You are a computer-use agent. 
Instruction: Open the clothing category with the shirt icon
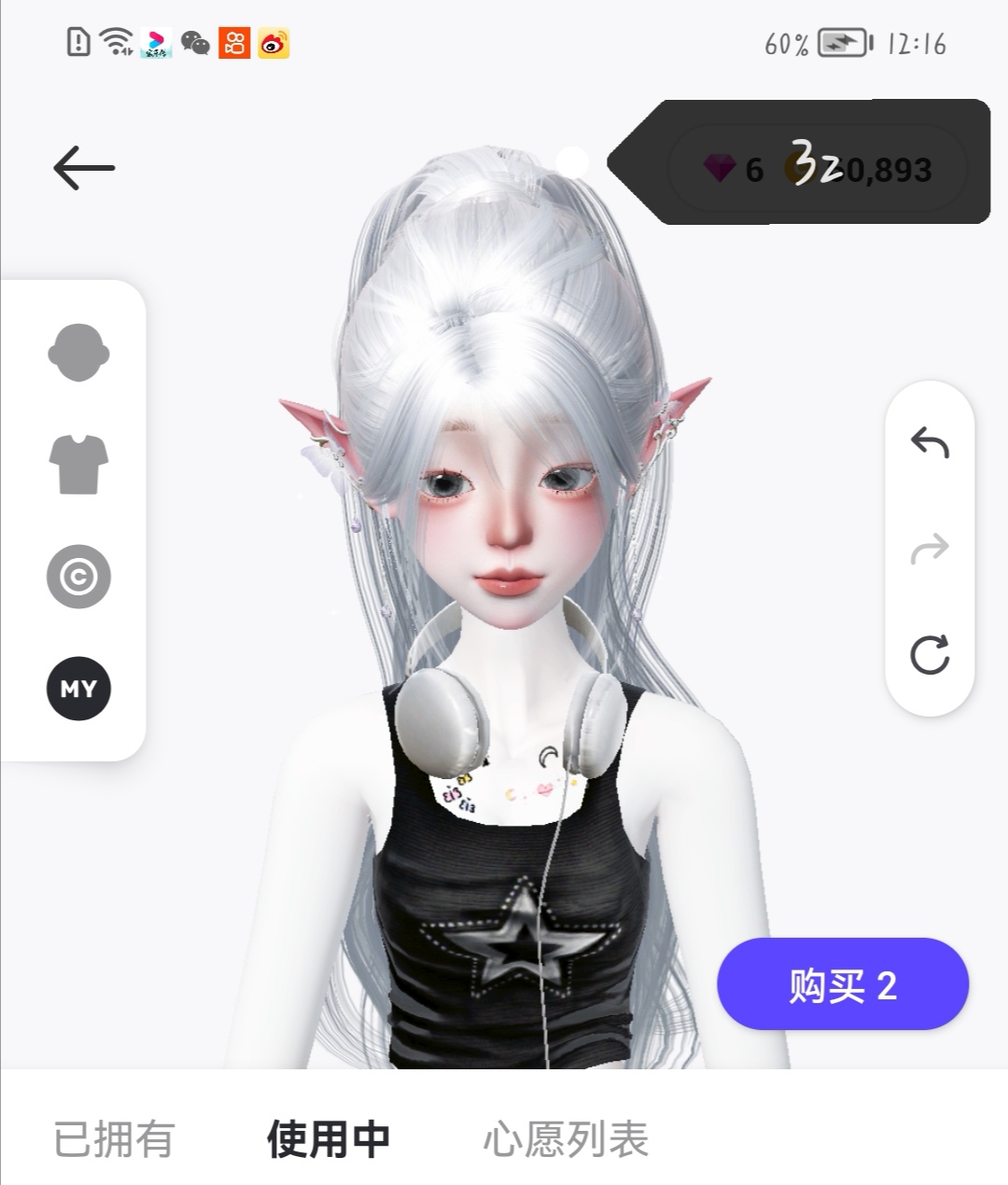point(78,465)
